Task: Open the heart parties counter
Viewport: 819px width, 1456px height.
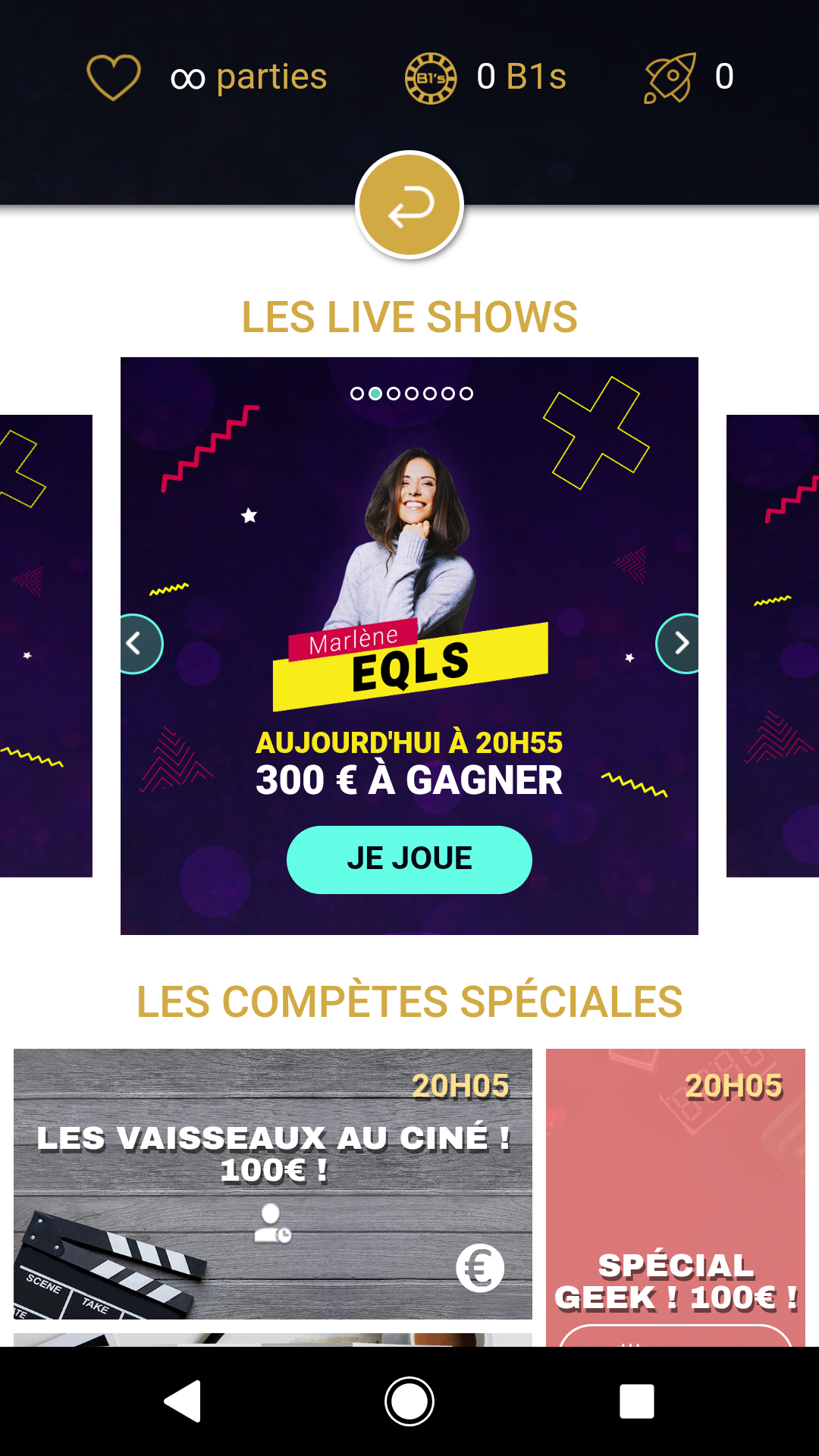Action: tap(207, 77)
